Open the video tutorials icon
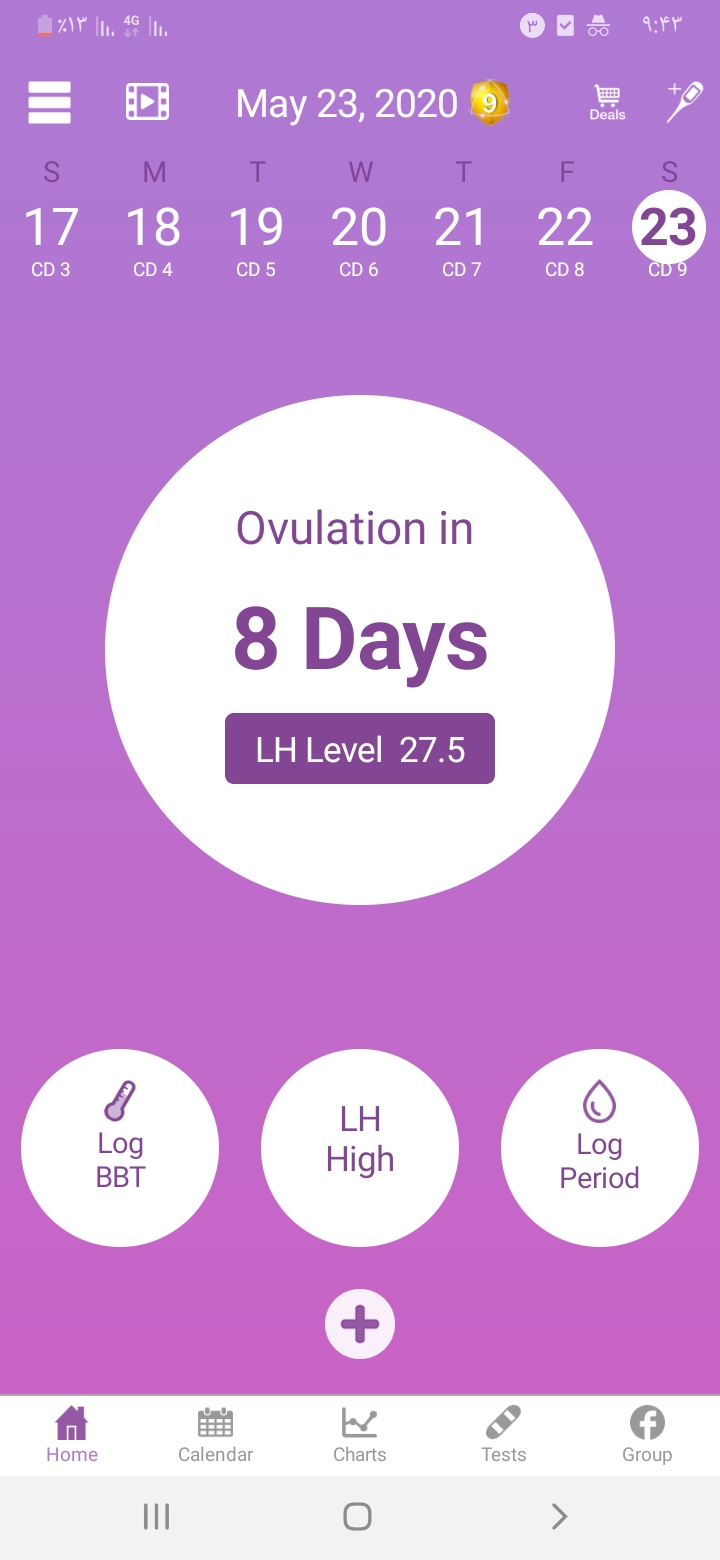 (147, 102)
